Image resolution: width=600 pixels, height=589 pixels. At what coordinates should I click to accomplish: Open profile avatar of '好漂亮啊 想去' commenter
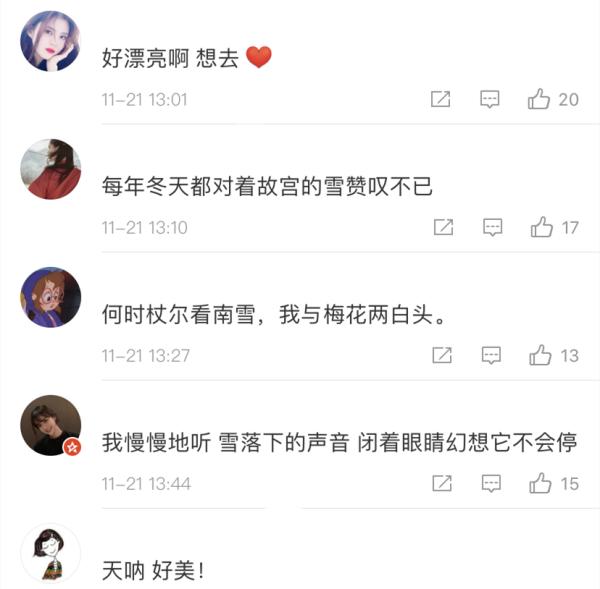[50, 41]
